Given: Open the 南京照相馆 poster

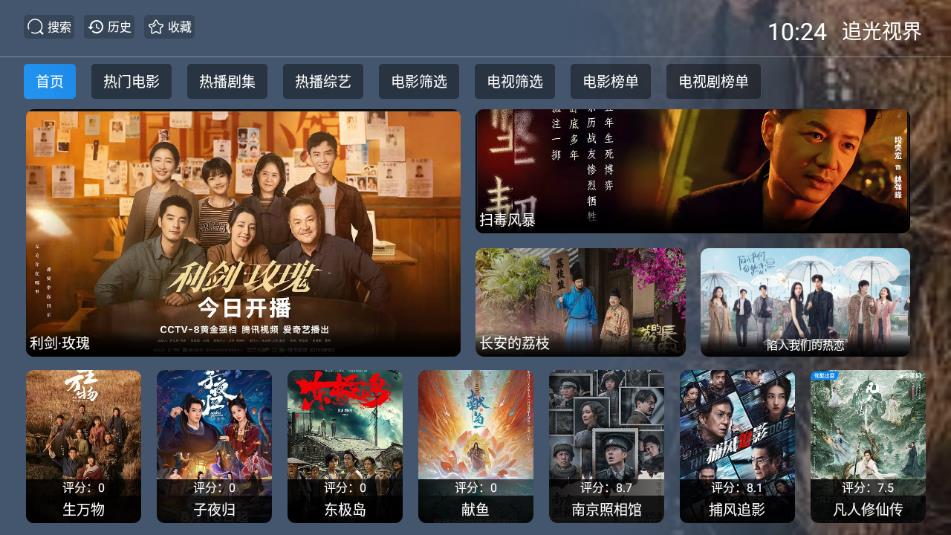Looking at the screenshot, I should click(x=606, y=445).
